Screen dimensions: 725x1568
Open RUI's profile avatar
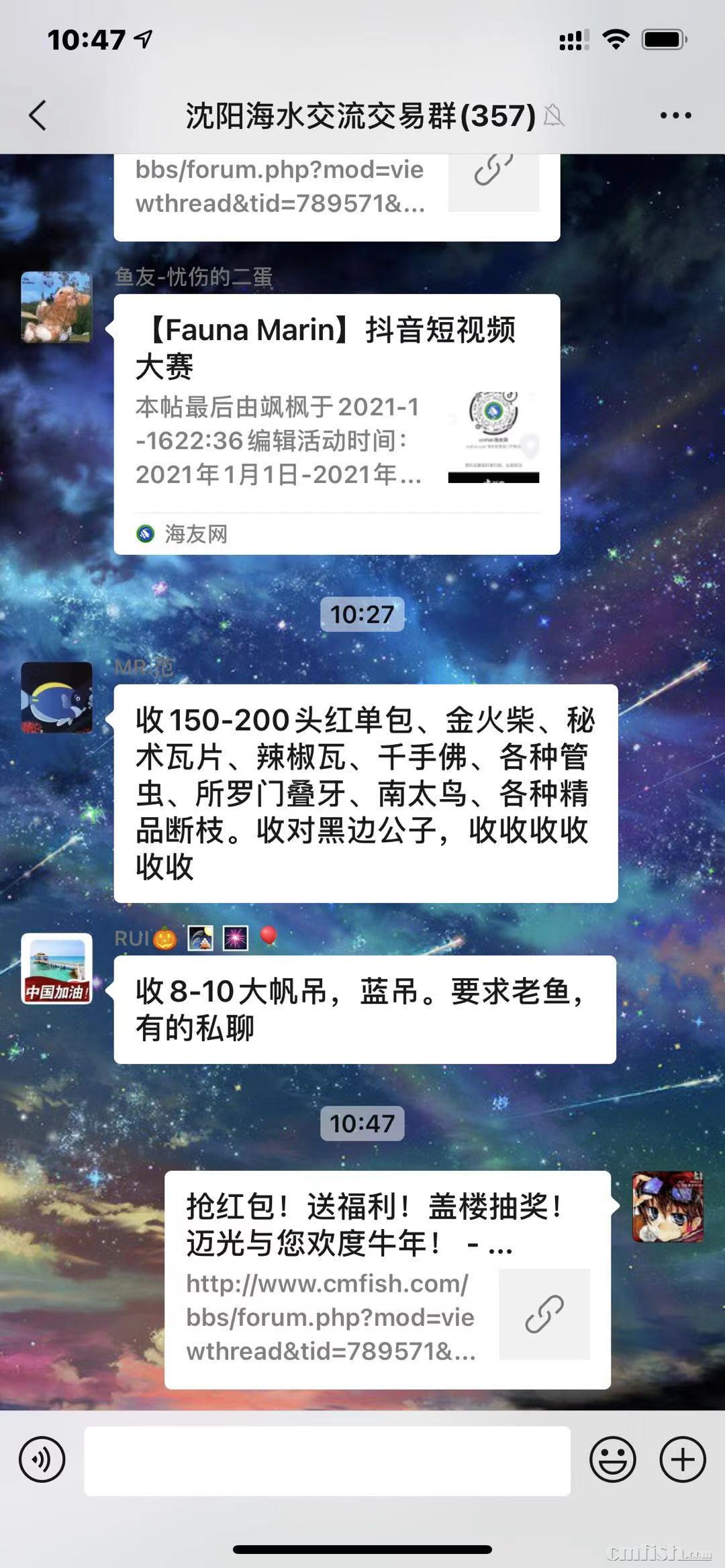[x=56, y=968]
